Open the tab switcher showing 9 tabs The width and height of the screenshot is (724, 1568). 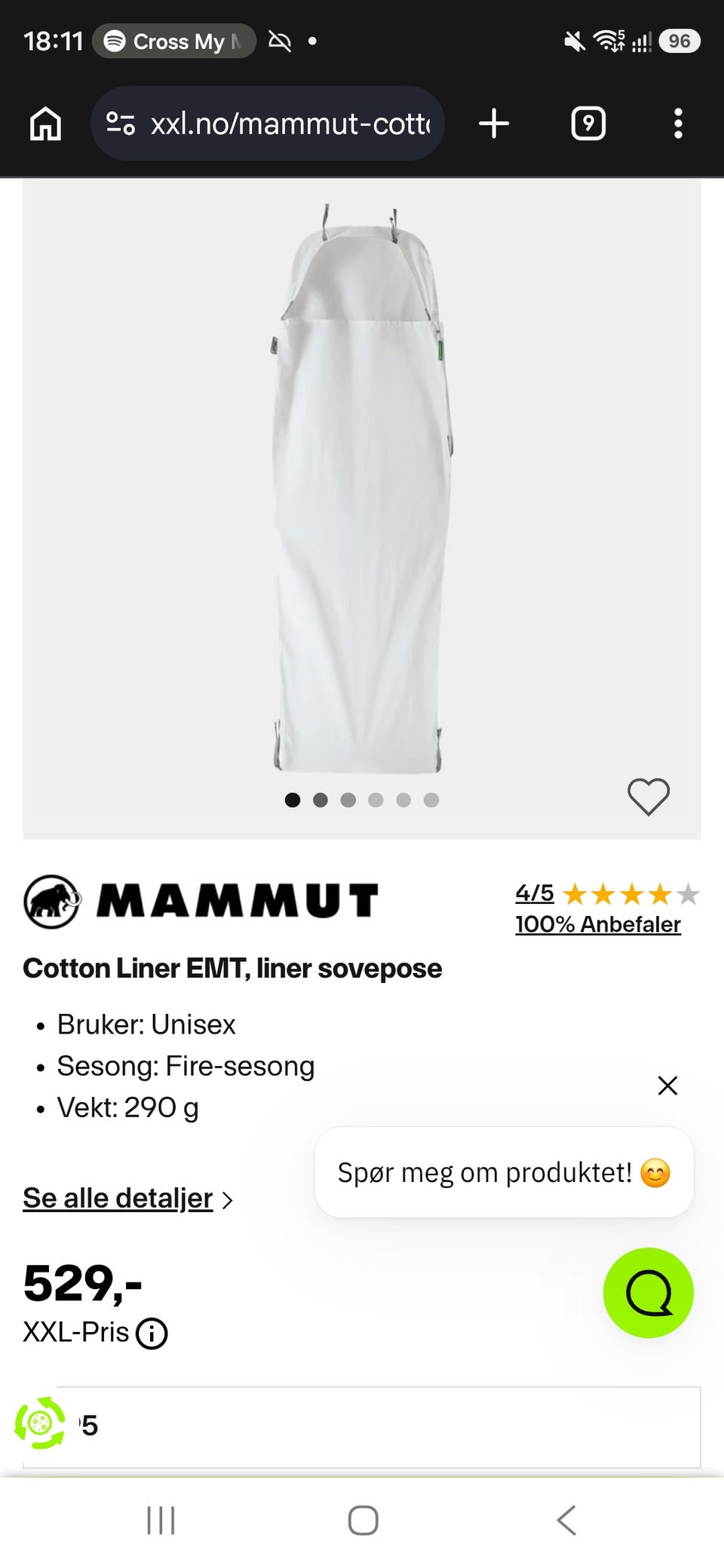(588, 124)
